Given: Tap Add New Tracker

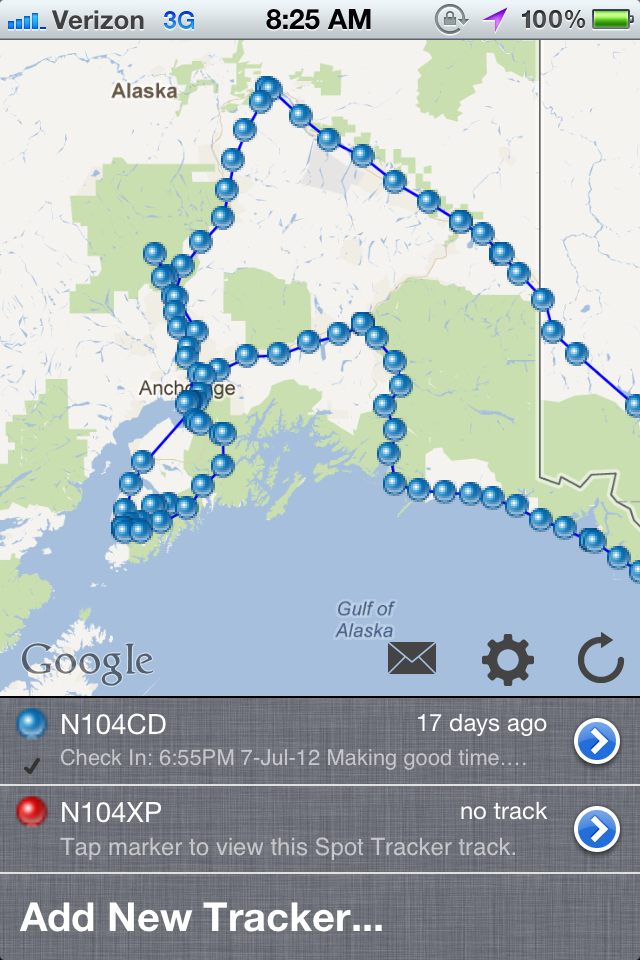Looking at the screenshot, I should [x=202, y=917].
